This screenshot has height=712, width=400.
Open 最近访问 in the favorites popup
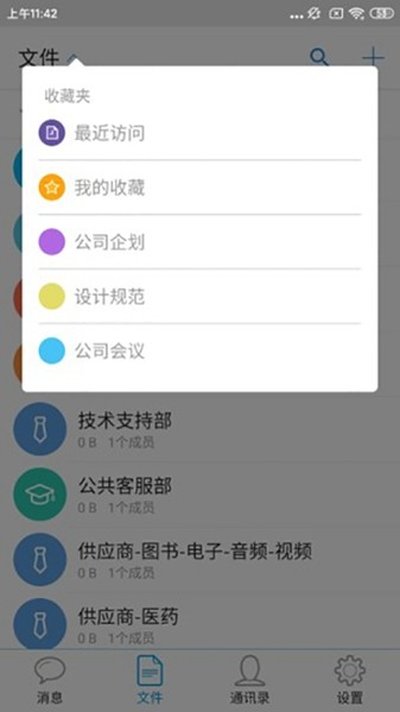pyautogui.click(x=199, y=133)
